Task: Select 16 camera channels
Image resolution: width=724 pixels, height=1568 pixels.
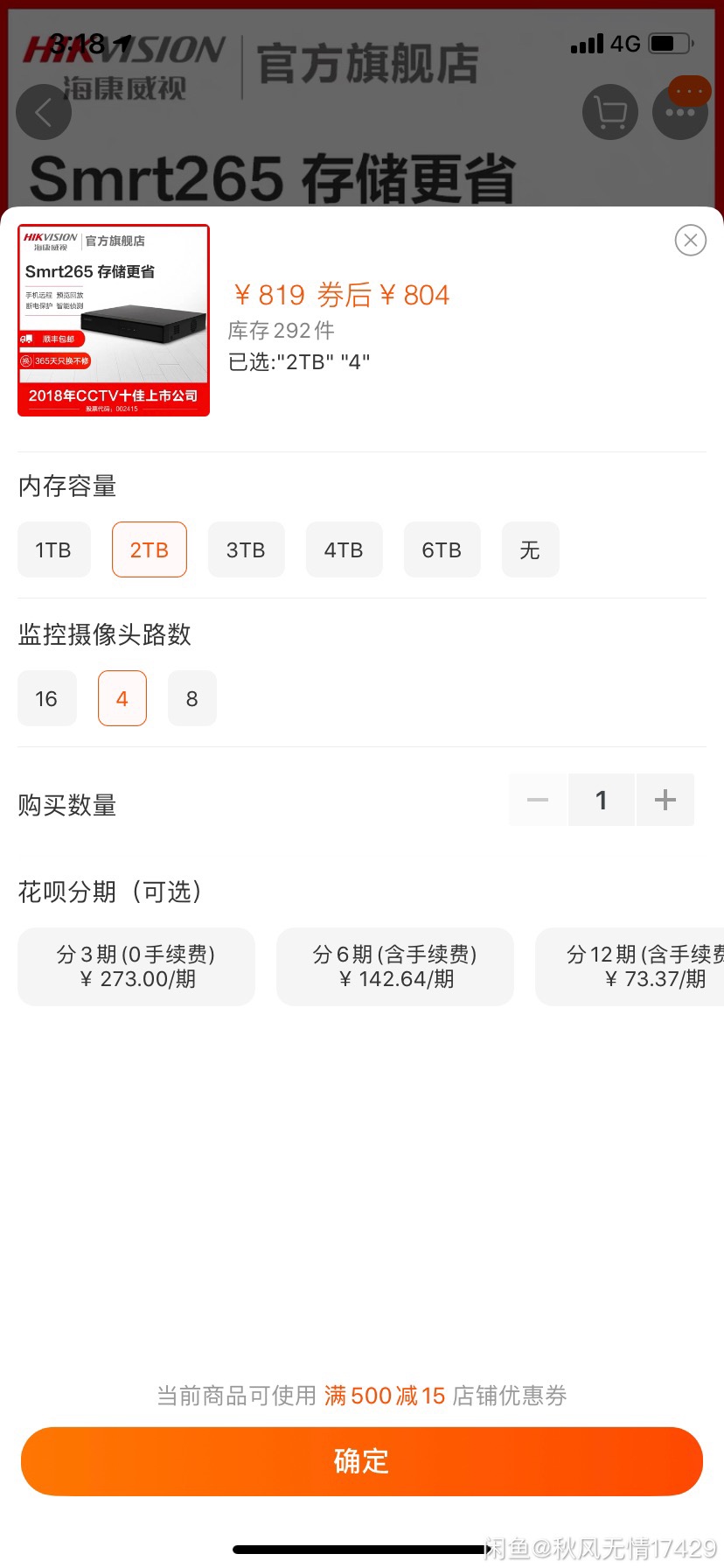Action: [46, 698]
